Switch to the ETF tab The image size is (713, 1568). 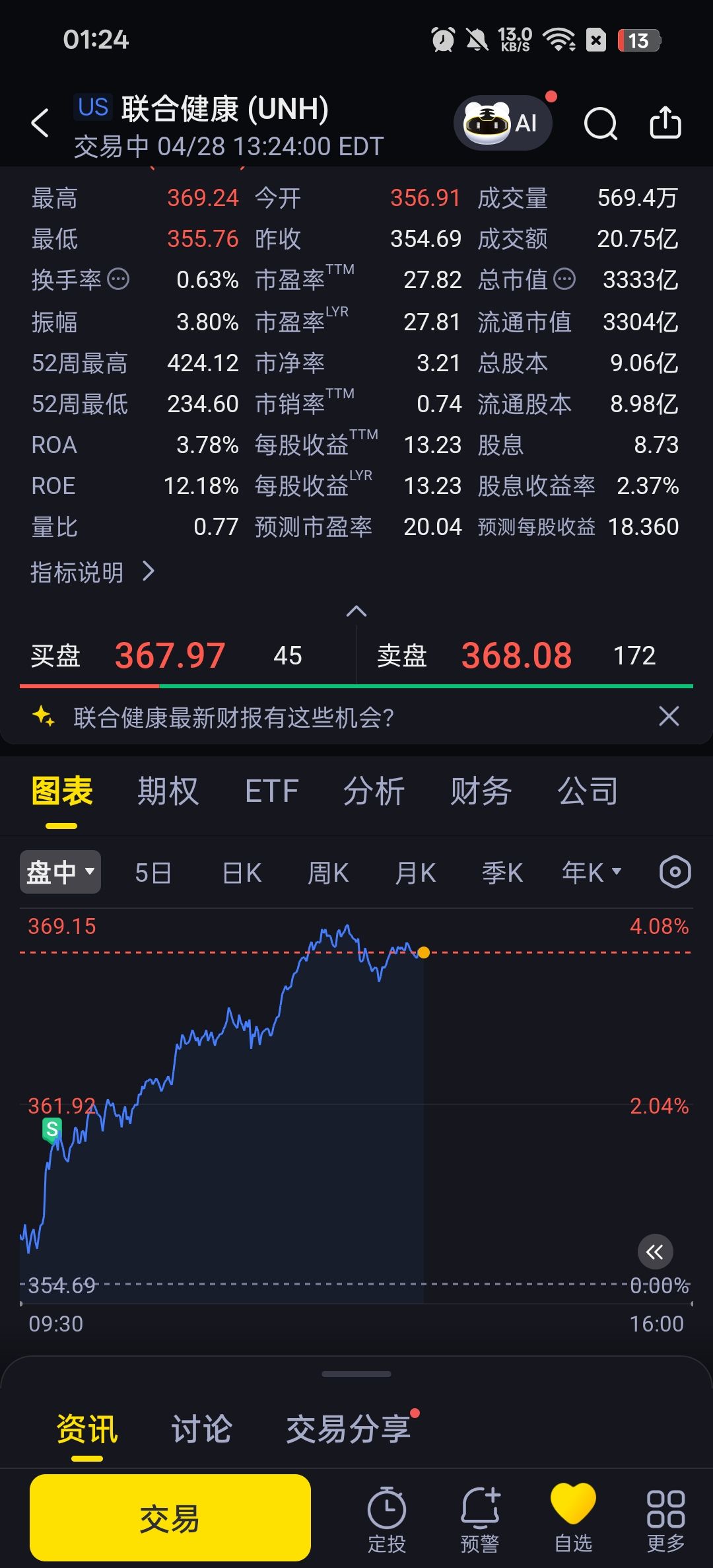(x=272, y=791)
